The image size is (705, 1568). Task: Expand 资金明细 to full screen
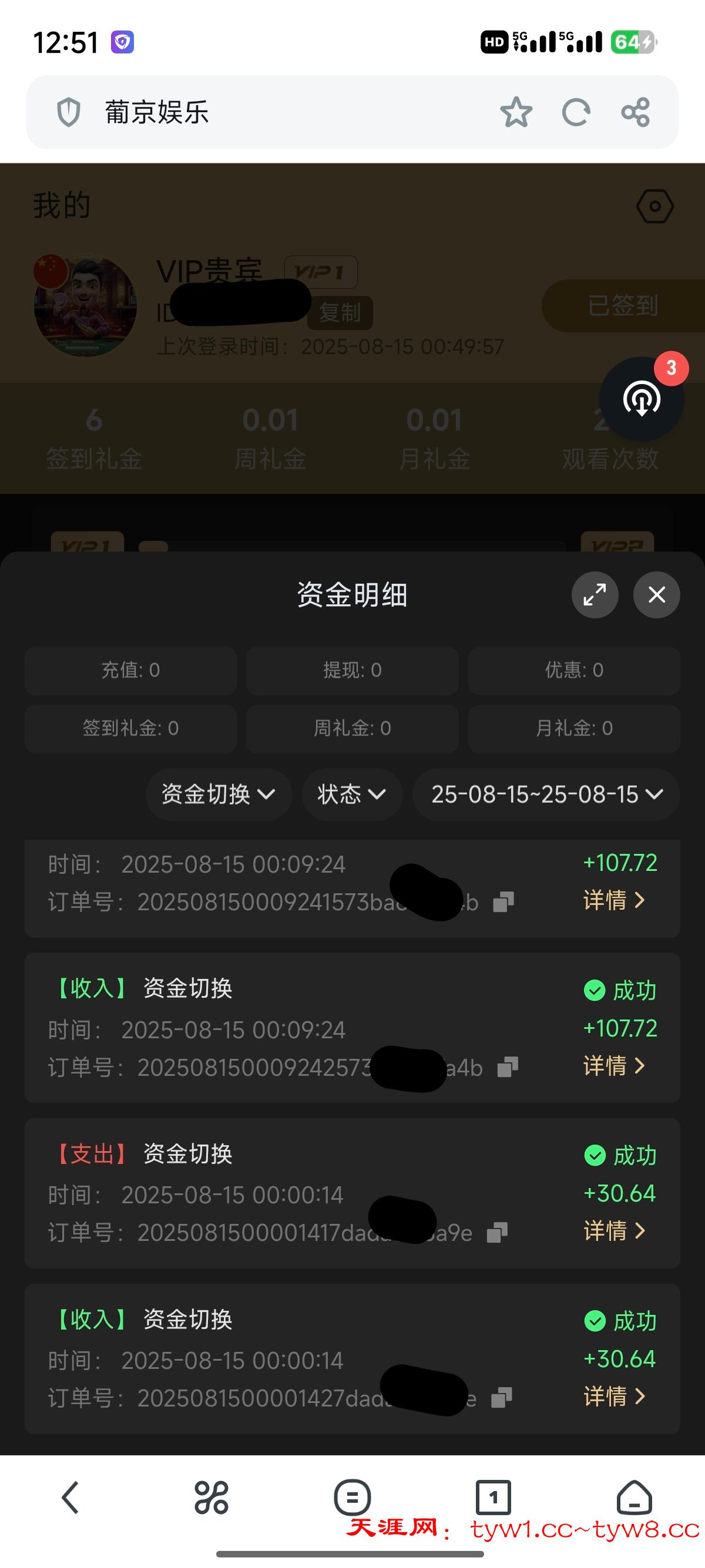click(595, 595)
